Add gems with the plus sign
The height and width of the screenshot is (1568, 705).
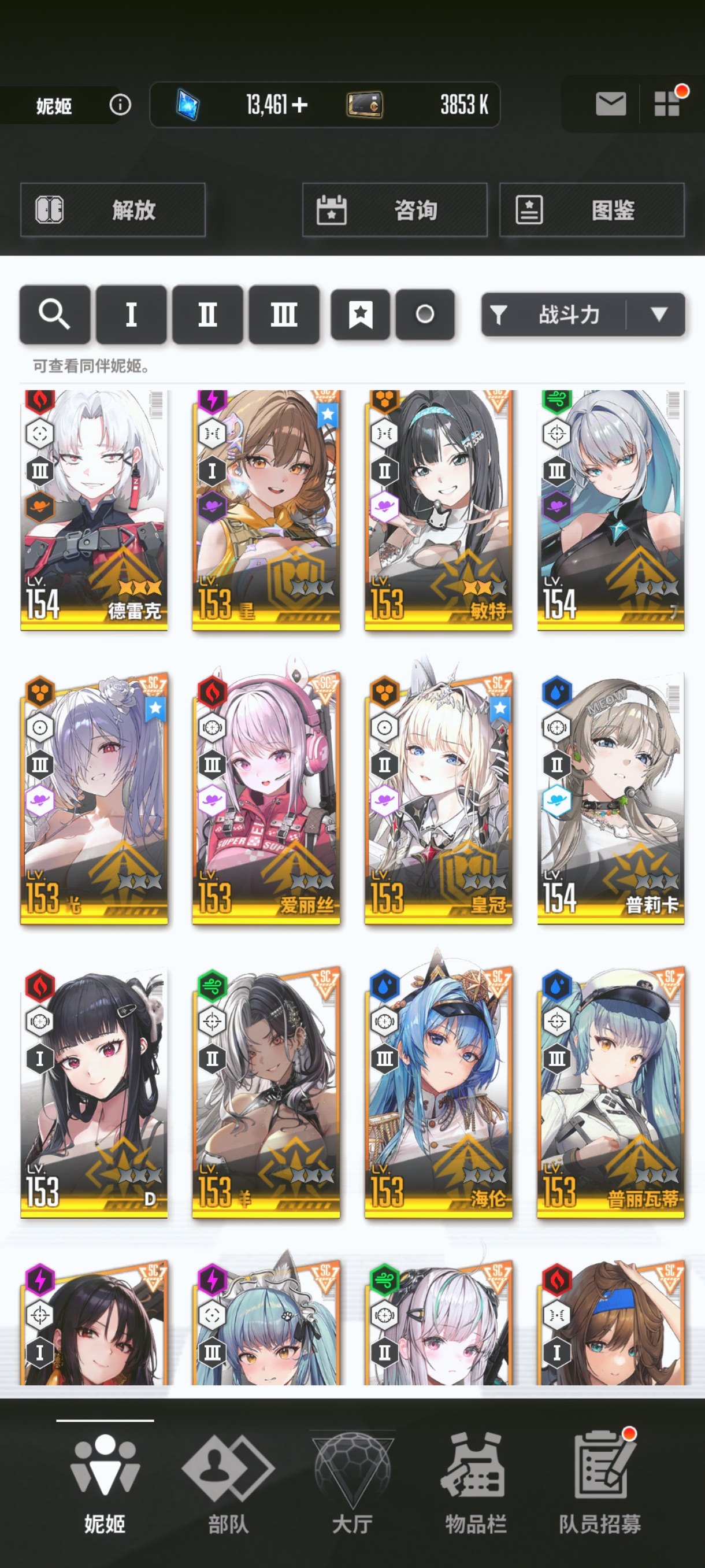(x=299, y=105)
